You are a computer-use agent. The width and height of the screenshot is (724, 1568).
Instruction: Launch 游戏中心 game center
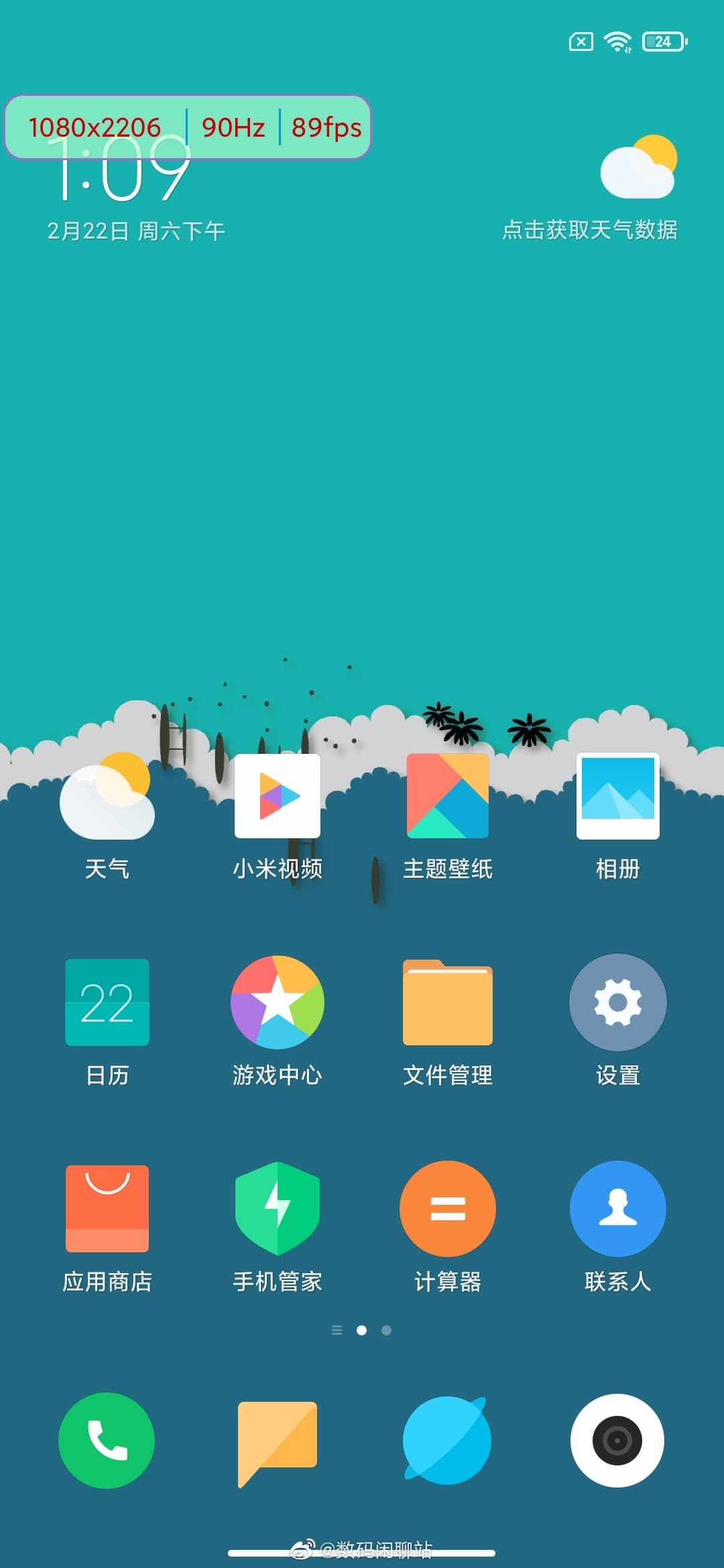(x=278, y=1002)
